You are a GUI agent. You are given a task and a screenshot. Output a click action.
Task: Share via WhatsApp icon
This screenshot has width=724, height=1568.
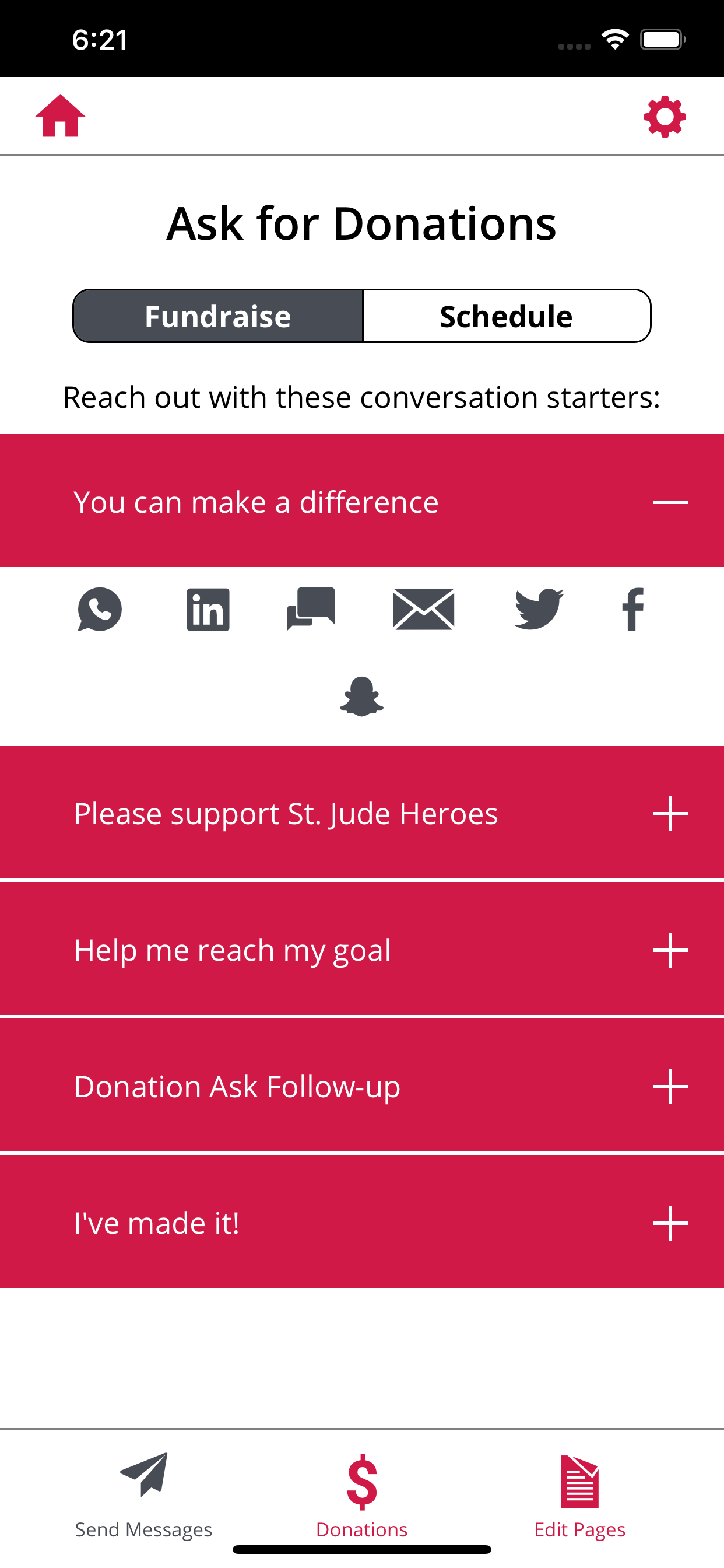100,608
